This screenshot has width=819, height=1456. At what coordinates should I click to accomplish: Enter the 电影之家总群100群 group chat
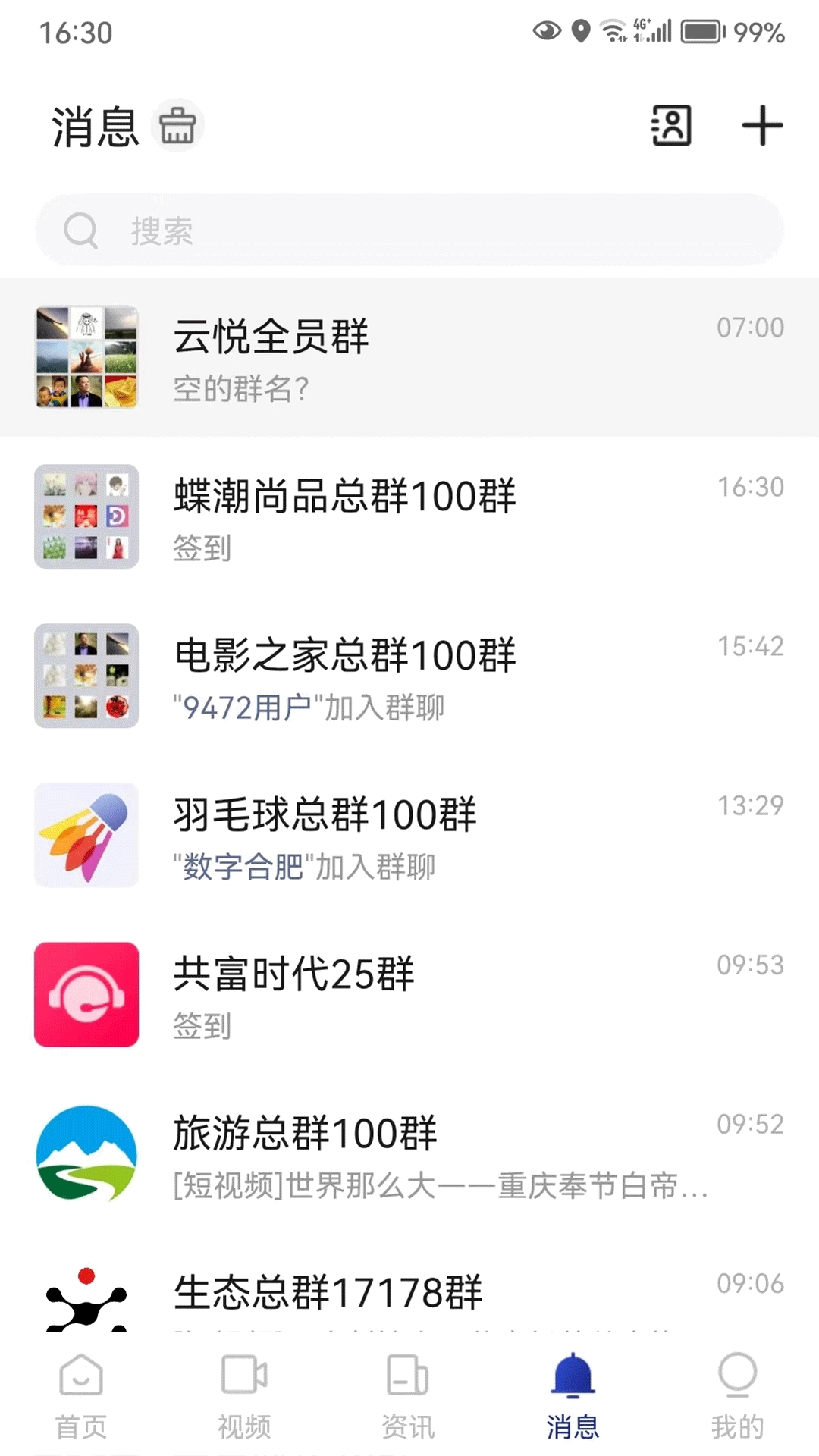pyautogui.click(x=409, y=676)
